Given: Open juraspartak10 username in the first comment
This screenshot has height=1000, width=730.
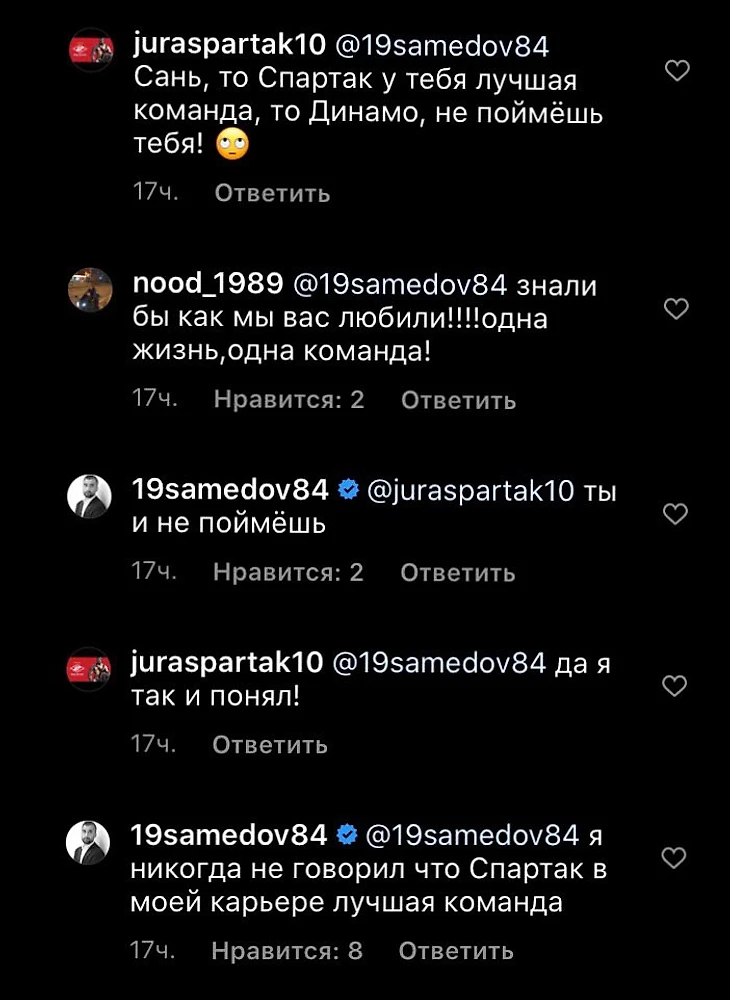Looking at the screenshot, I should coord(227,46).
